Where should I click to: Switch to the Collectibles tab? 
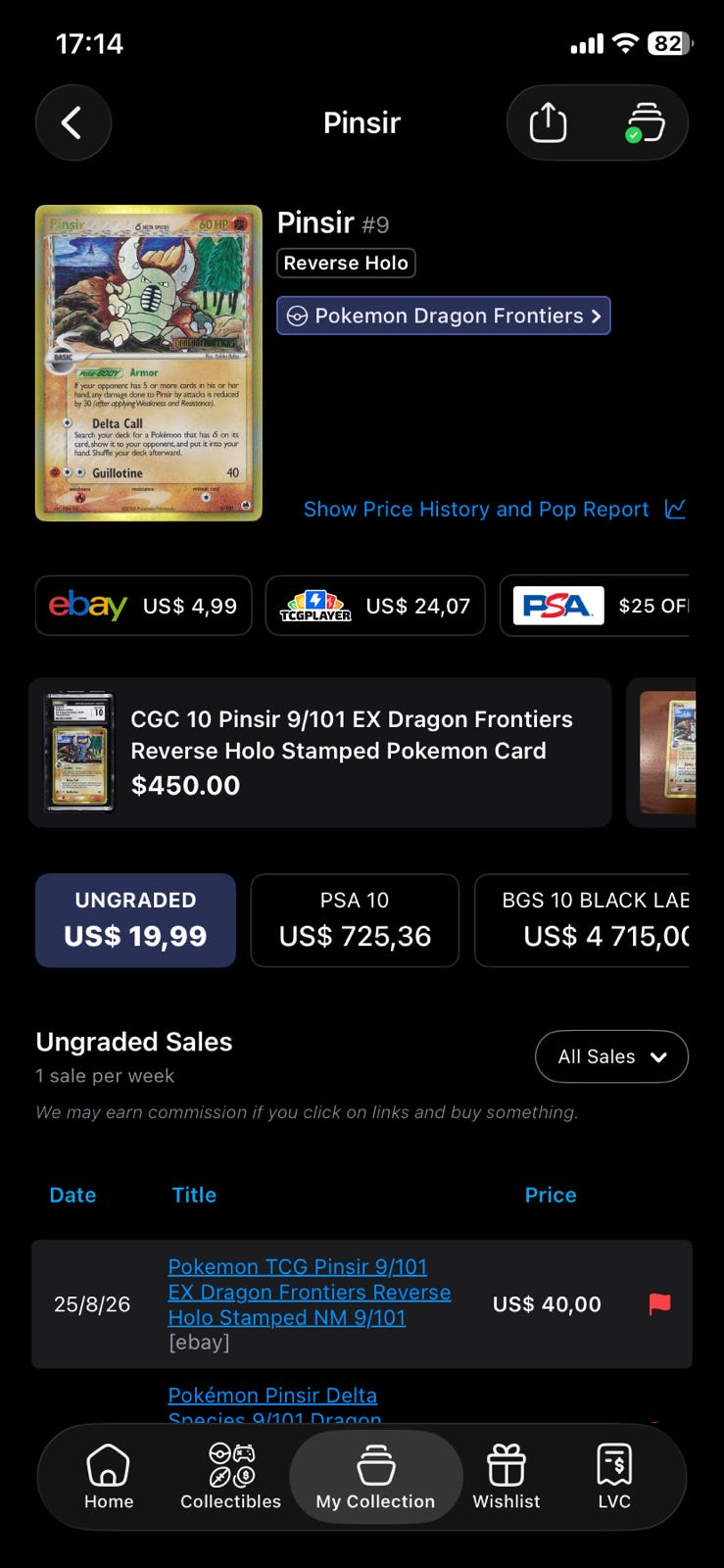click(231, 1477)
